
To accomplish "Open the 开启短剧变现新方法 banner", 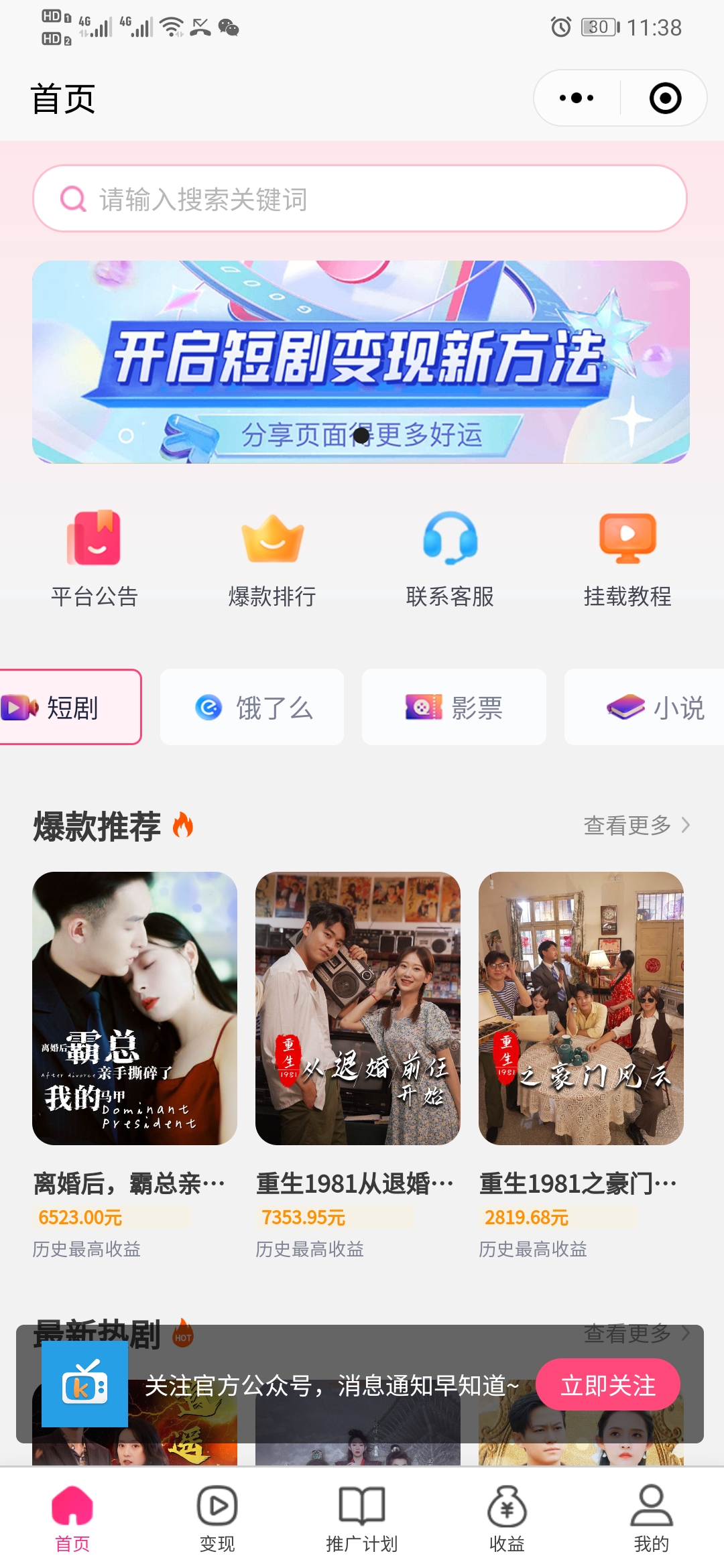I will 361,362.
